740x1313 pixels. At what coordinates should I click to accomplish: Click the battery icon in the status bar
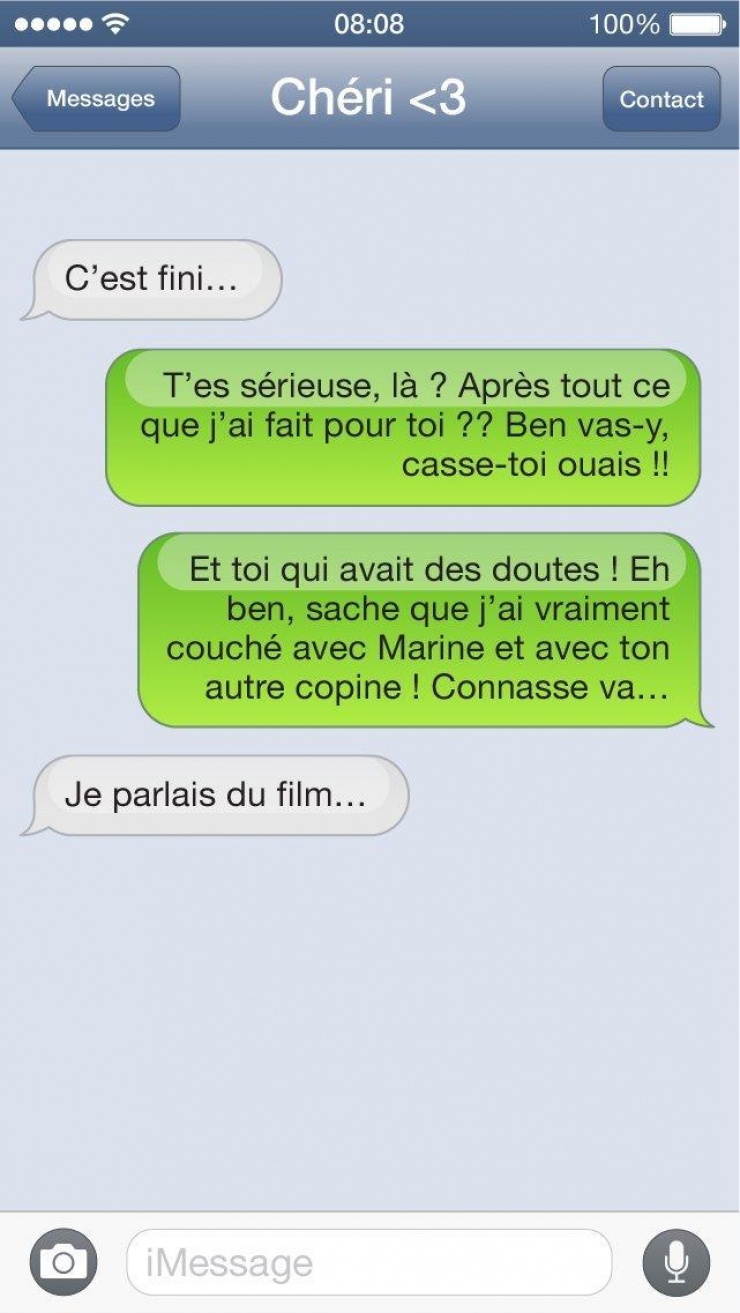pos(695,25)
